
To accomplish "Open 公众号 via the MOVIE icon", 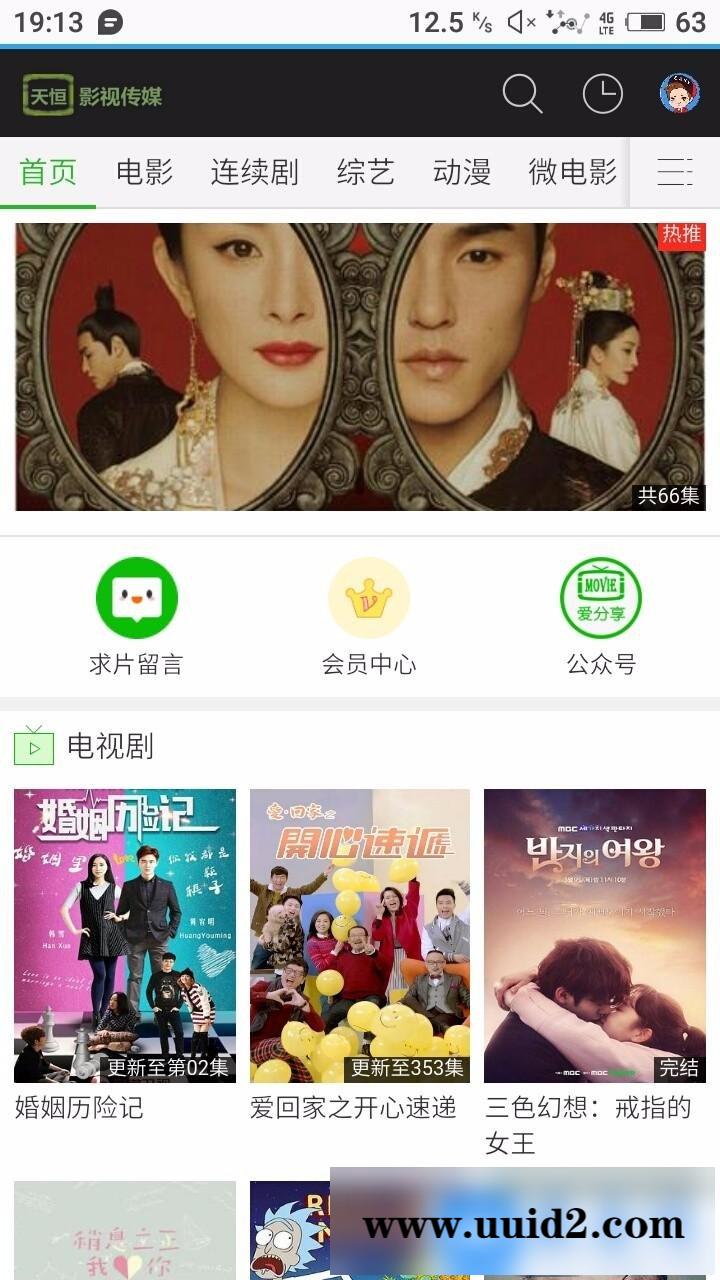I will tap(599, 597).
